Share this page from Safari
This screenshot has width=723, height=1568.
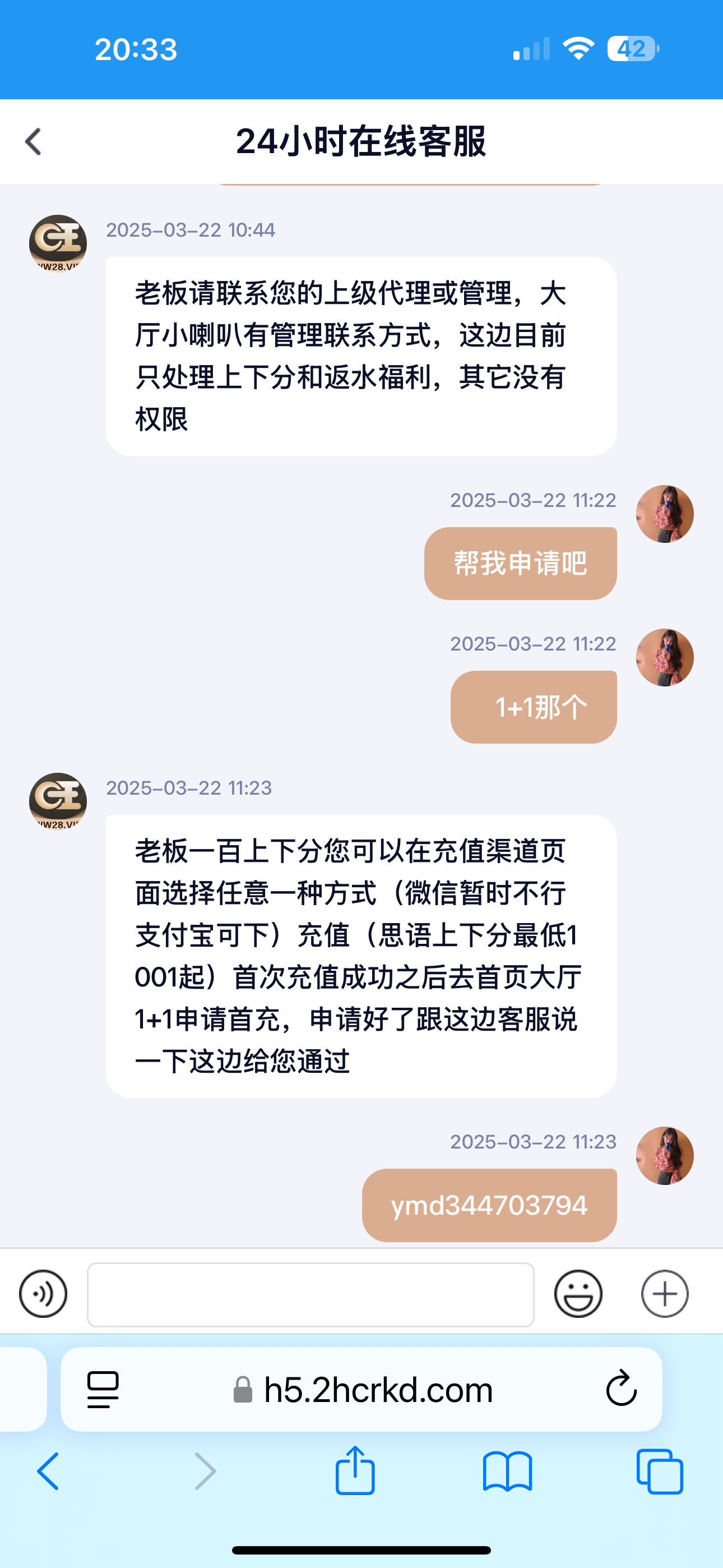(355, 1471)
